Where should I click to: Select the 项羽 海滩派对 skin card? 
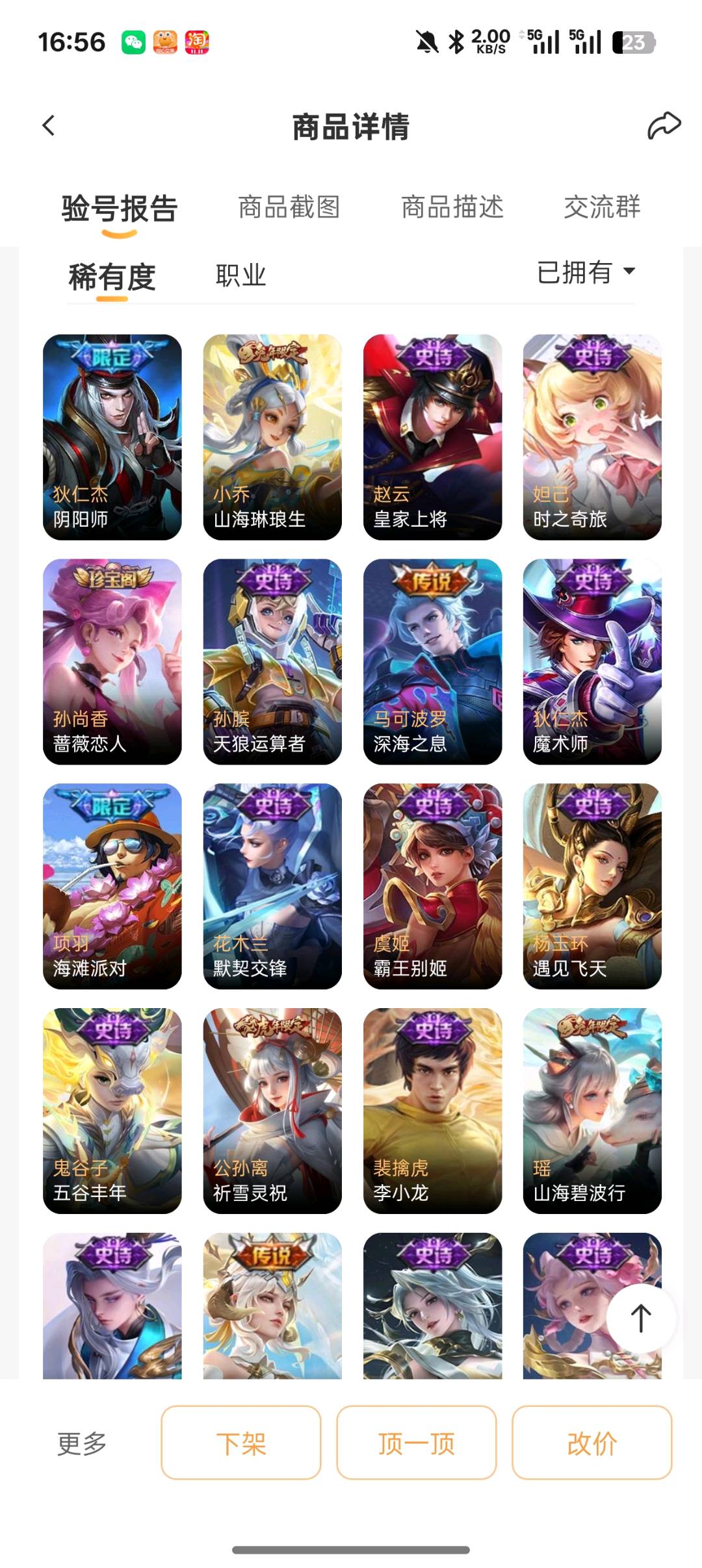(x=112, y=886)
